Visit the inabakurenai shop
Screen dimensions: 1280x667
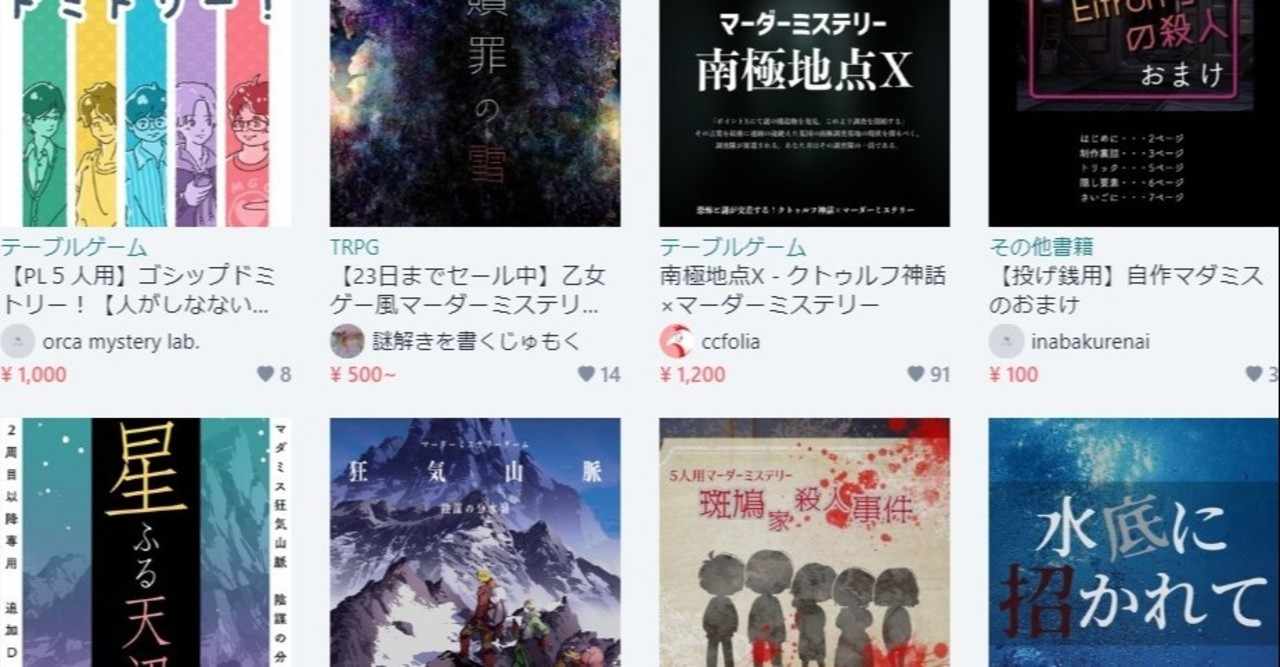click(1090, 342)
